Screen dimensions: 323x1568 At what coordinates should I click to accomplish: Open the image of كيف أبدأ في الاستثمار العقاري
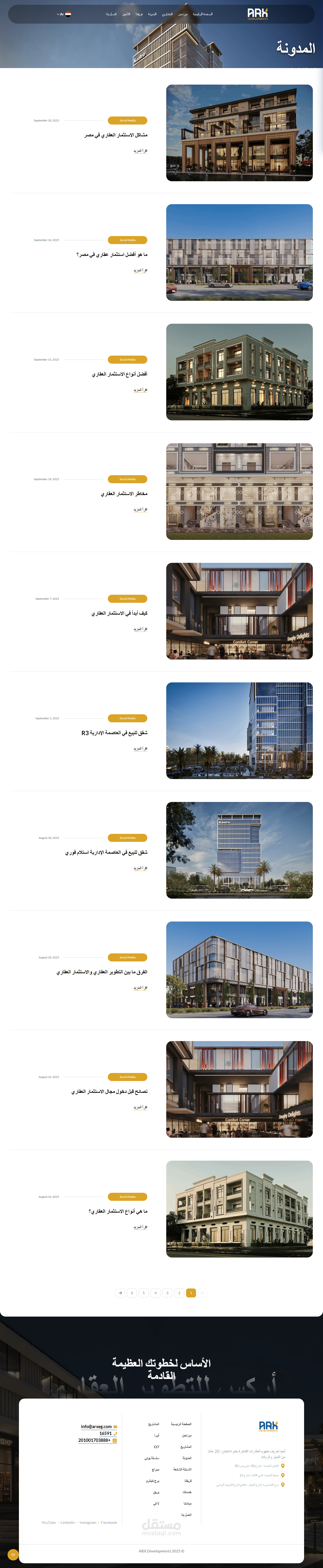[239, 611]
